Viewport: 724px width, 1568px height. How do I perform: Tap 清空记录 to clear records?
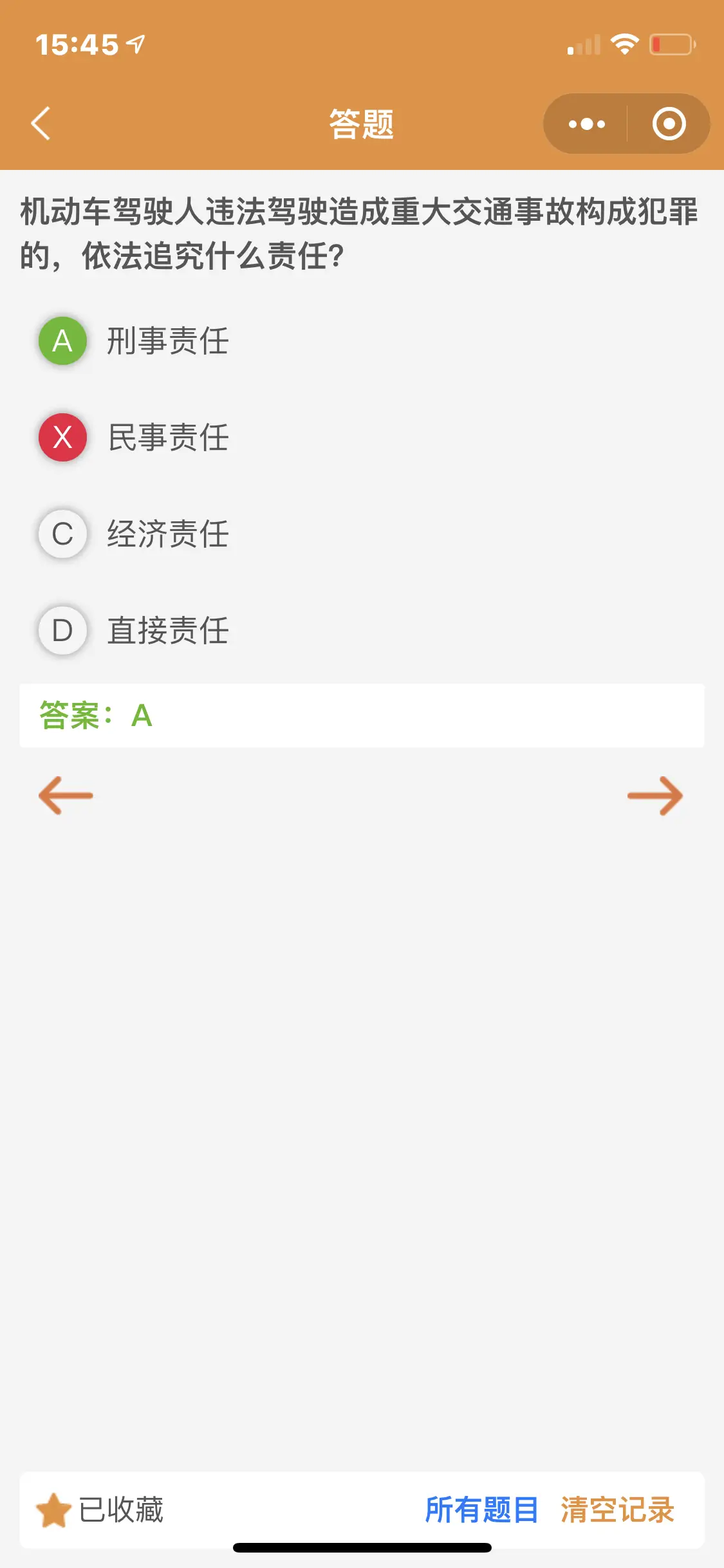point(617,1509)
